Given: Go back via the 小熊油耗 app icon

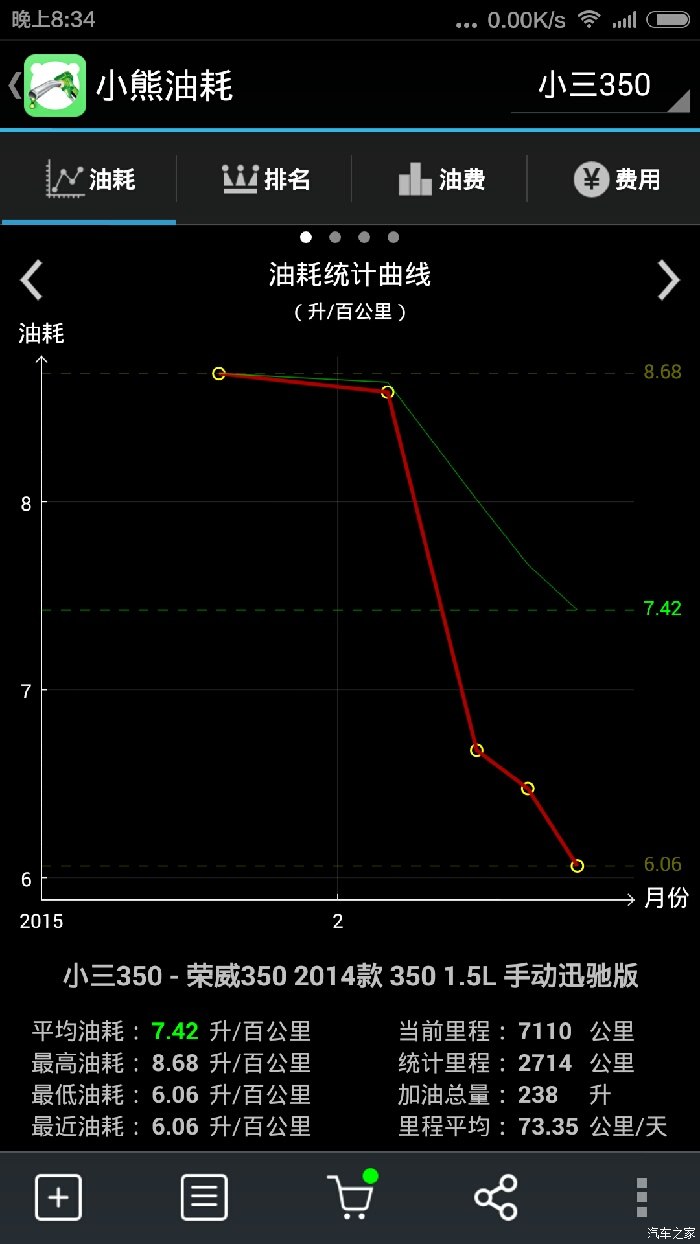Looking at the screenshot, I should [55, 86].
